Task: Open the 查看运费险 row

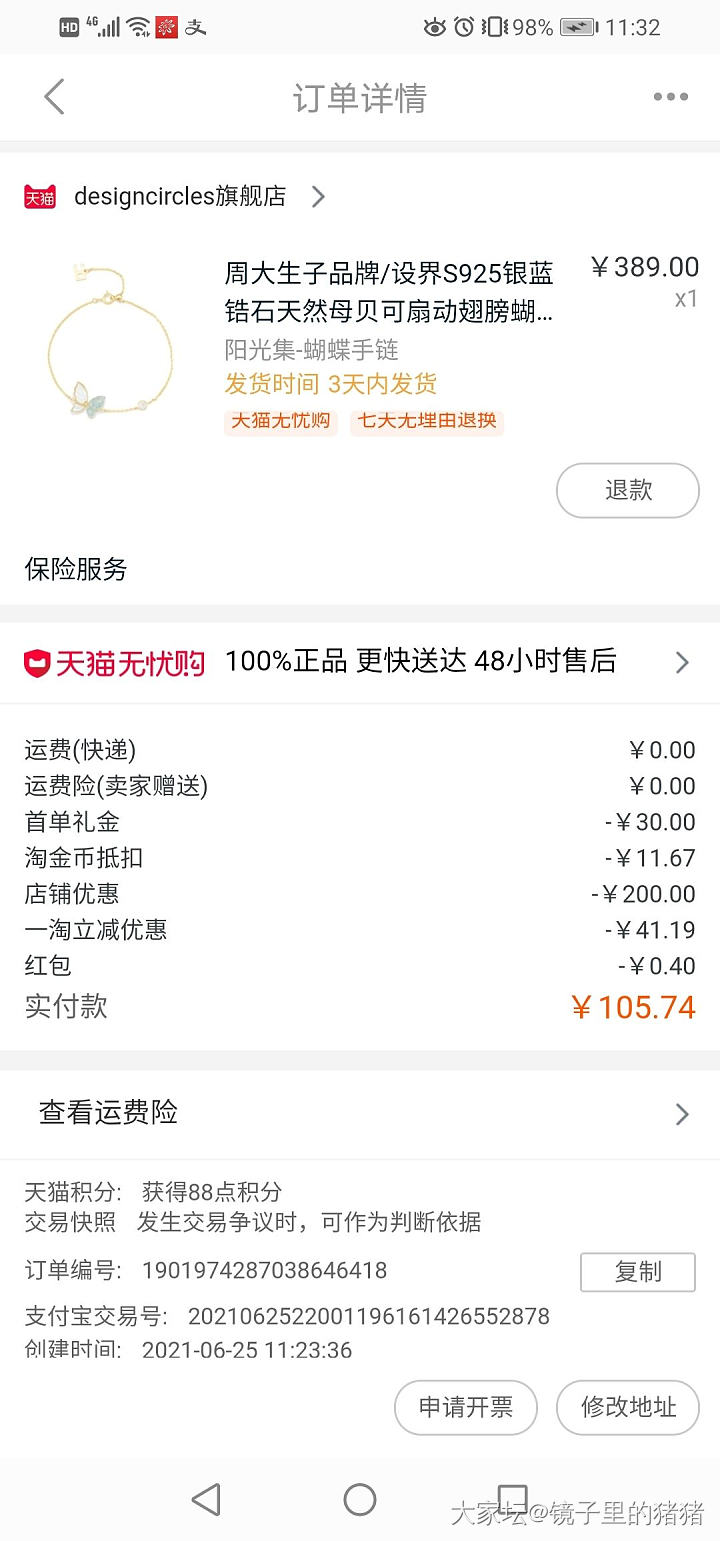Action: coord(360,1114)
